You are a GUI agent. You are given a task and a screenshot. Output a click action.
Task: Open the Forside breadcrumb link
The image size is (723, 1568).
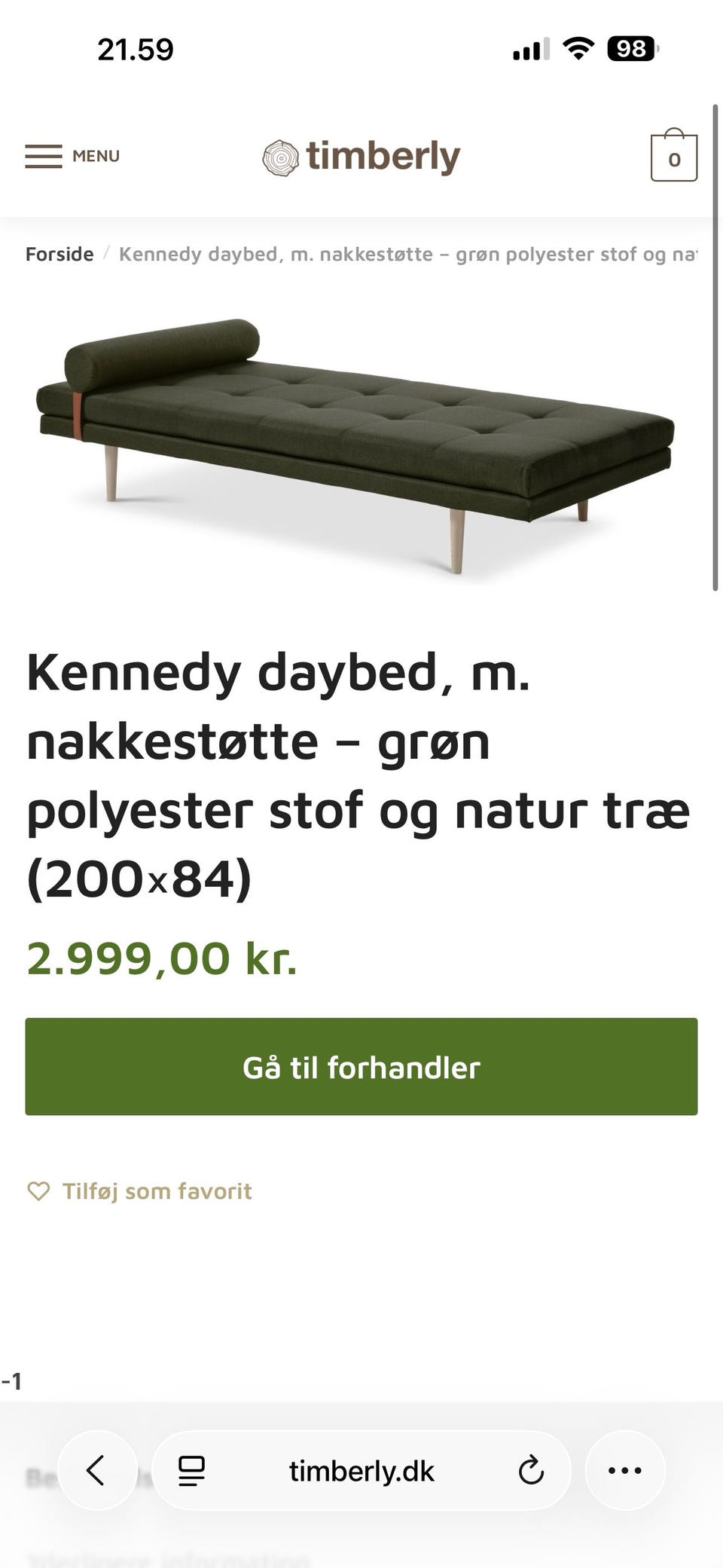pos(58,254)
